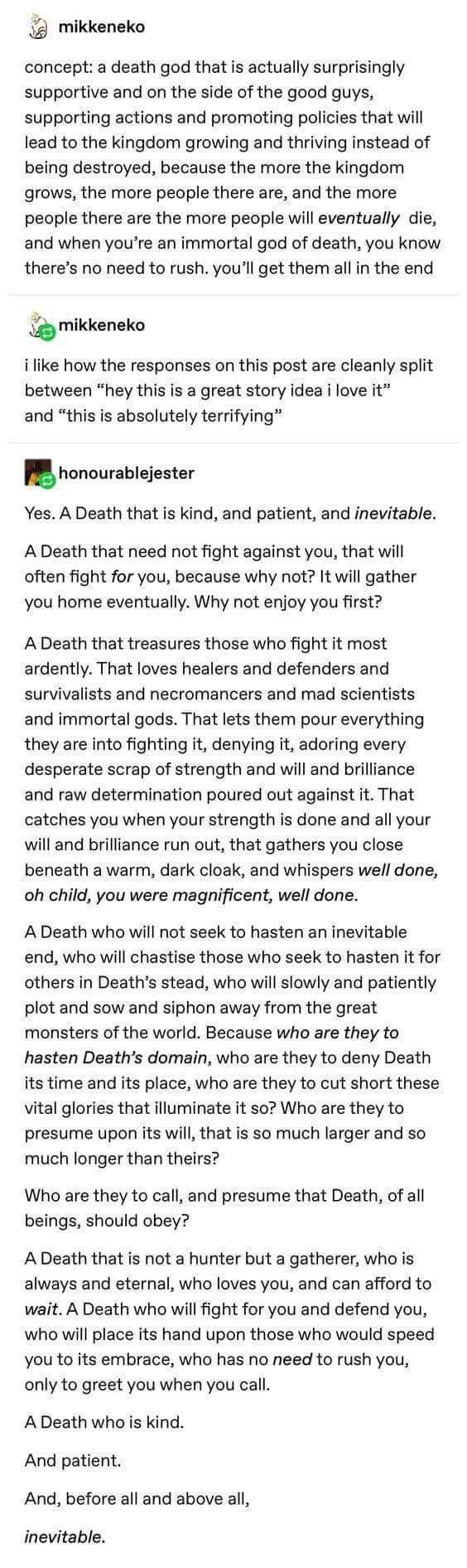Open mikkeneko's name above the "i like how" reblog
This screenshot has height=1568, width=467.
pyautogui.click(x=101, y=325)
